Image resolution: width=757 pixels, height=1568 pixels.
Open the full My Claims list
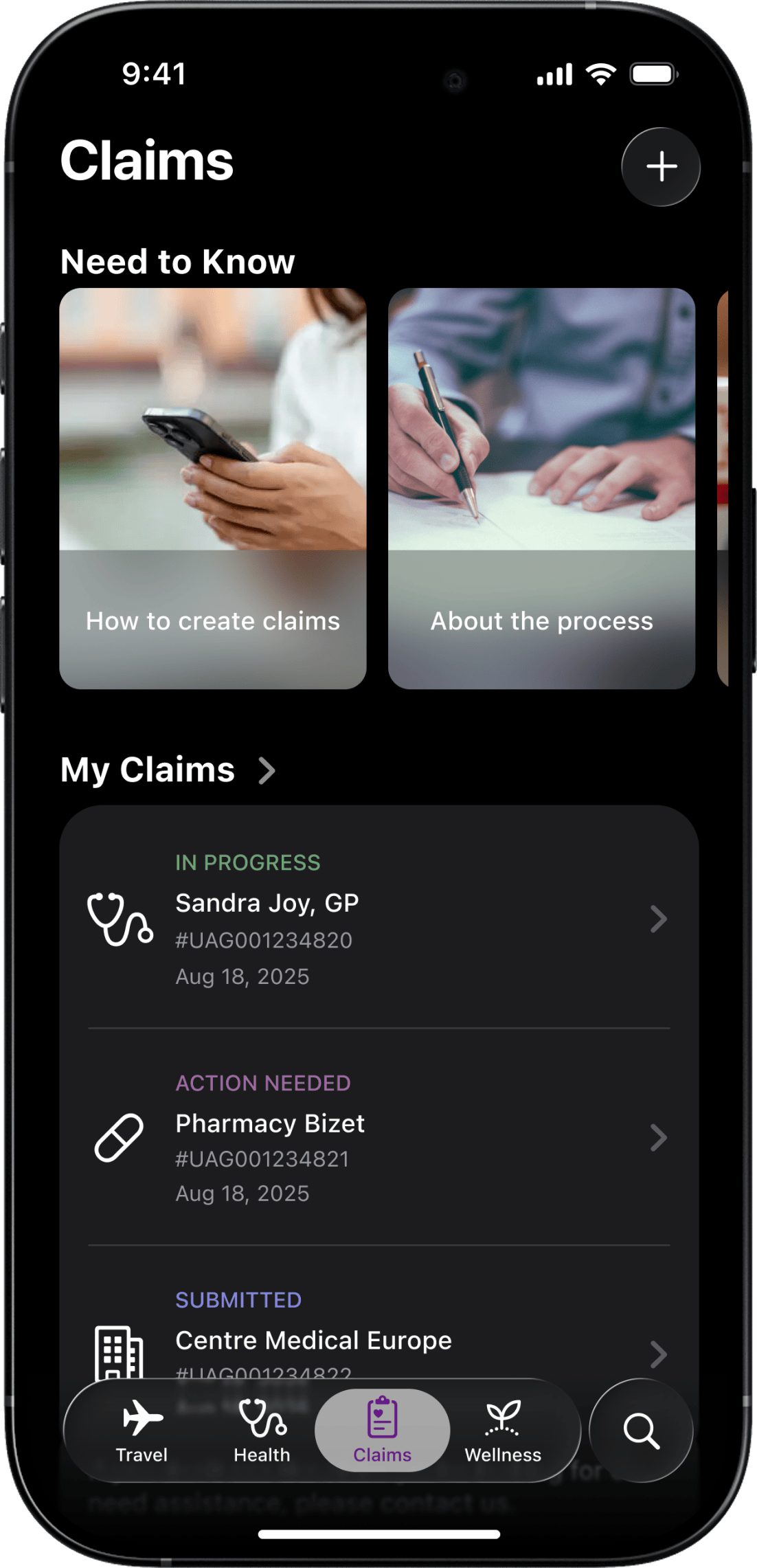click(168, 770)
